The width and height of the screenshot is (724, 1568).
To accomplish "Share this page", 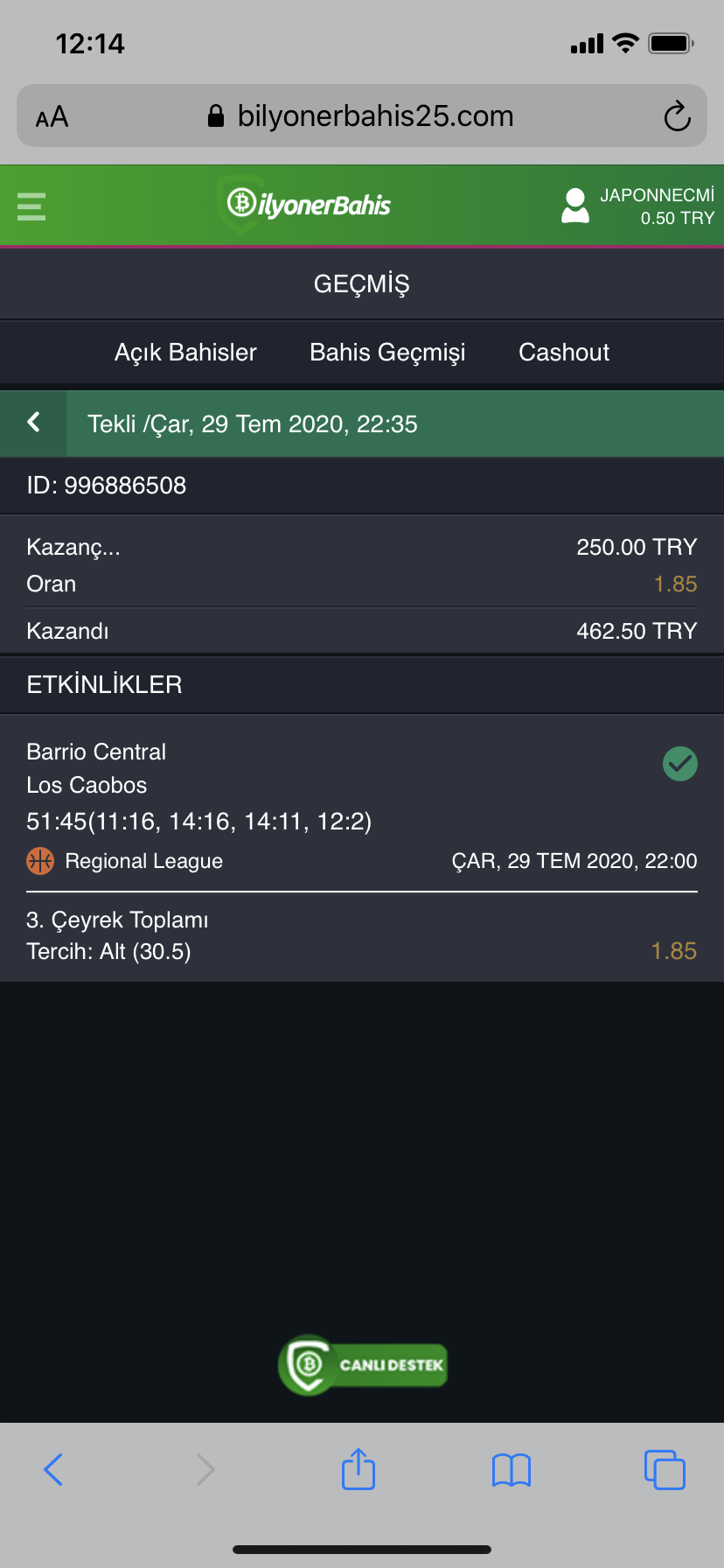I will [359, 1469].
